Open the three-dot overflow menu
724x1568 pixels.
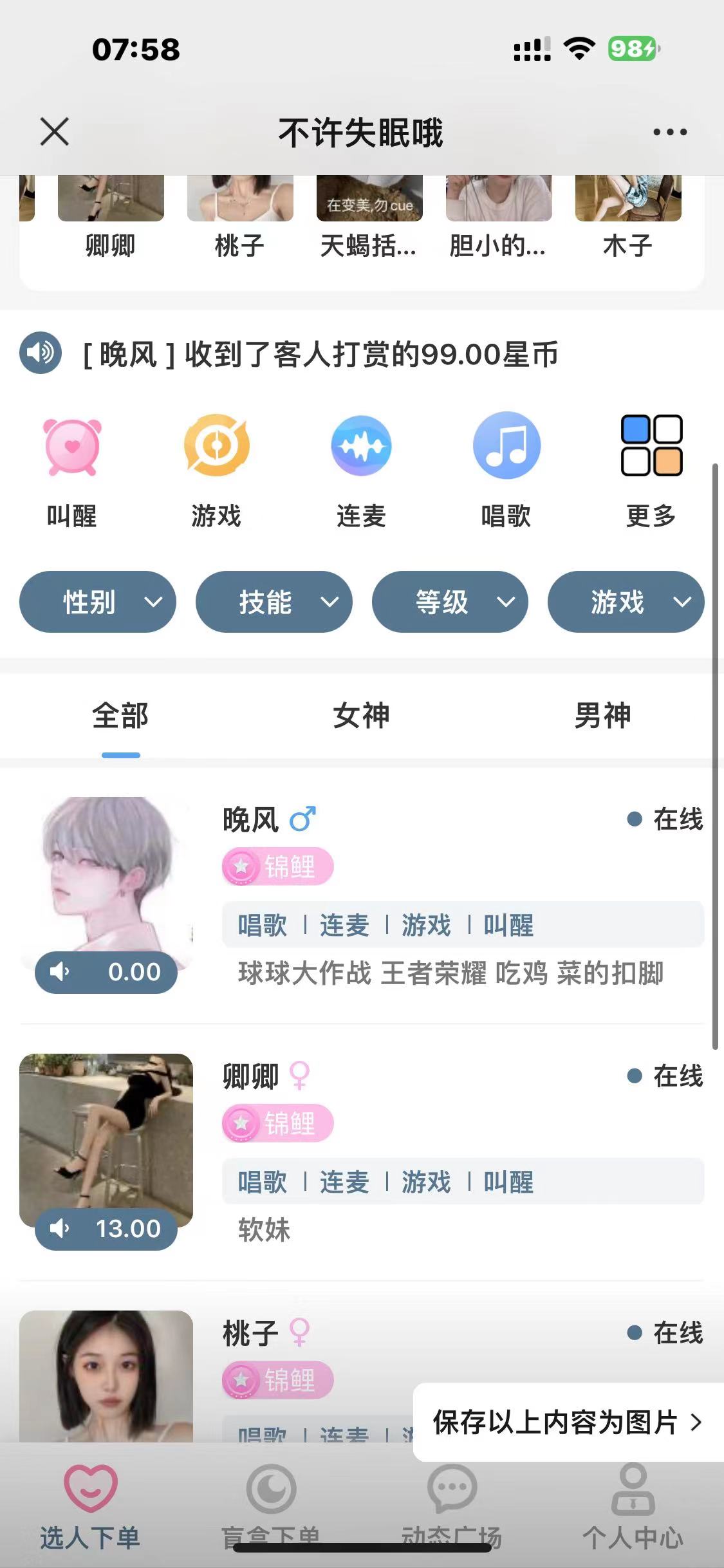[669, 132]
